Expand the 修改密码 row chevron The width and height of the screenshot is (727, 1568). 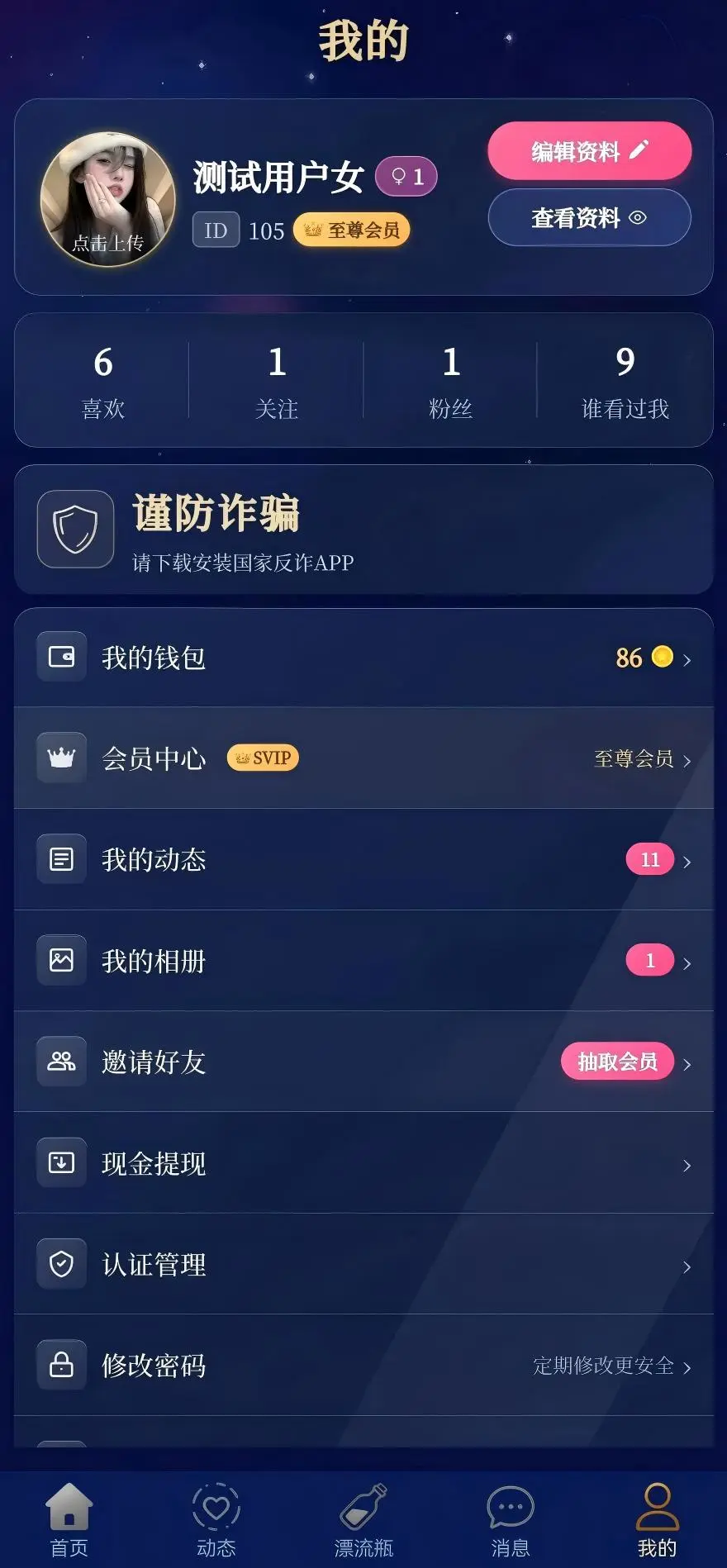coord(688,1366)
